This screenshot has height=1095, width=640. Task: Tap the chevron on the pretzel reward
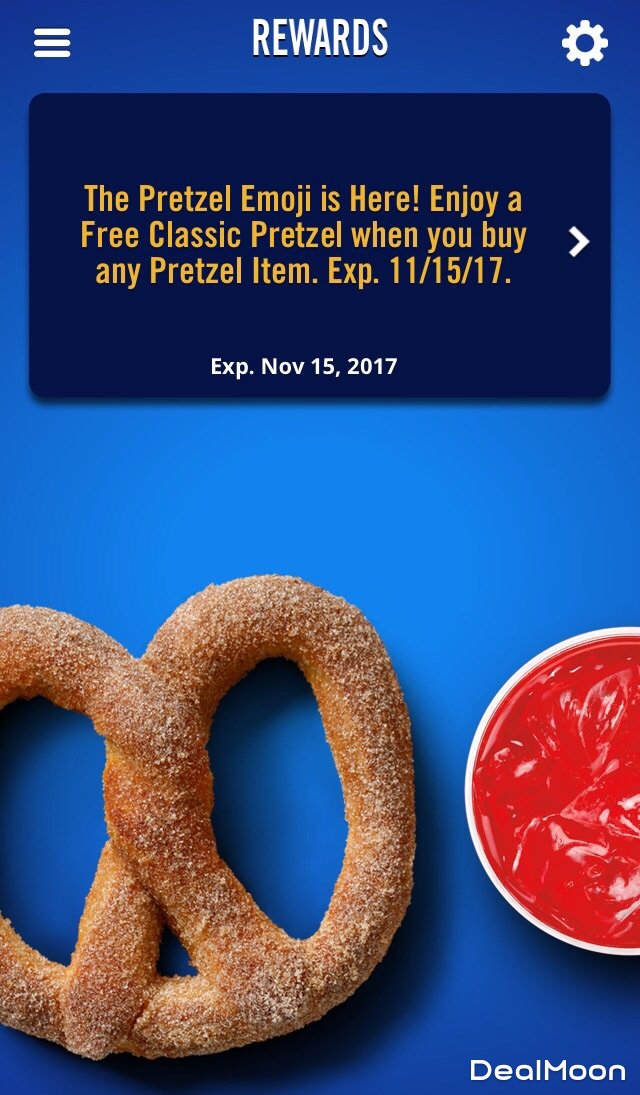(579, 242)
